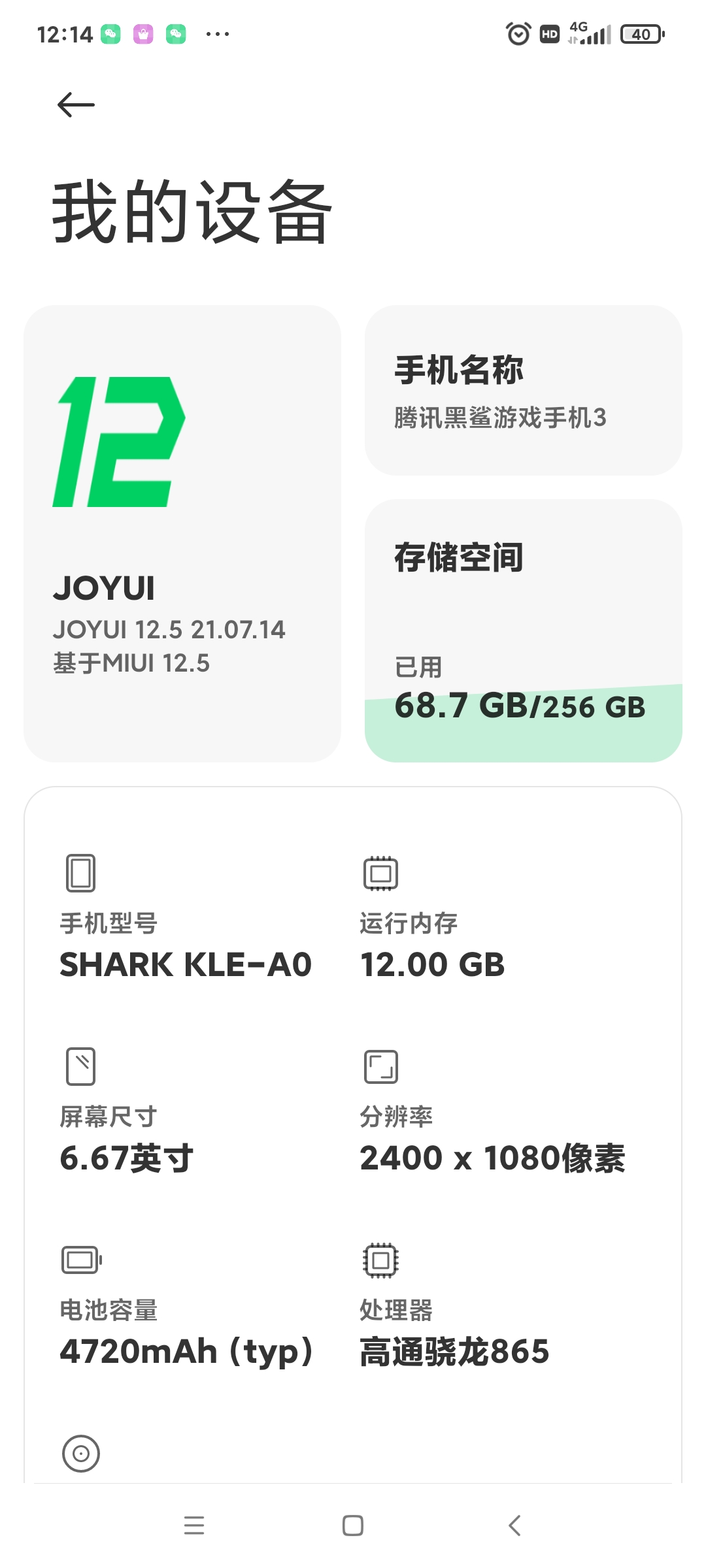This screenshot has height=1568, width=706.
Task: Open the 存储空间 storage card
Action: coord(523,630)
